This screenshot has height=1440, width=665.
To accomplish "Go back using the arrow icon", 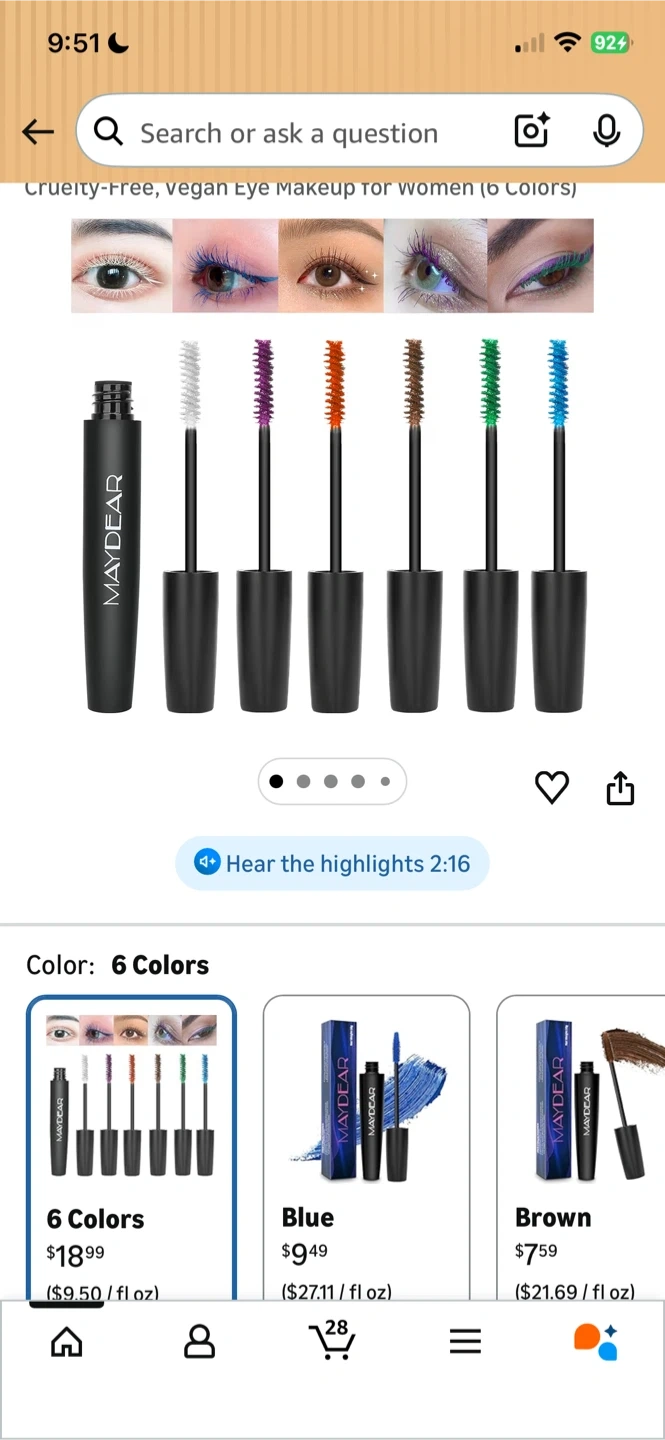I will click(38, 131).
